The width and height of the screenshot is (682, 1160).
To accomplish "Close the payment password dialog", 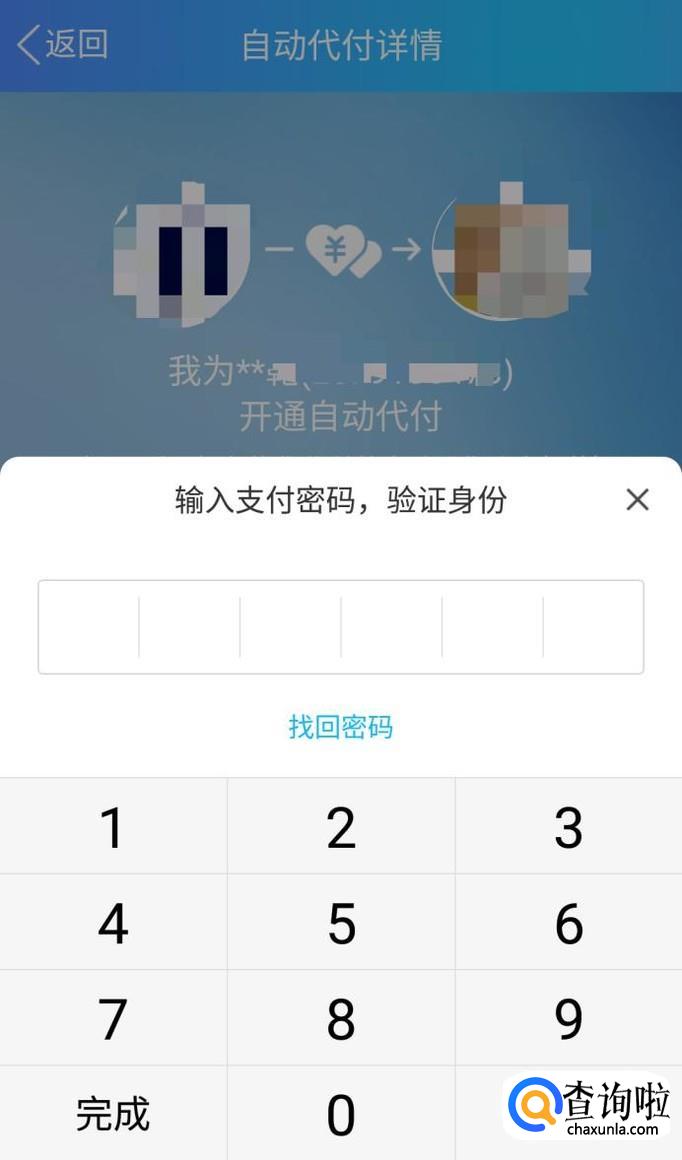I will 637,500.
